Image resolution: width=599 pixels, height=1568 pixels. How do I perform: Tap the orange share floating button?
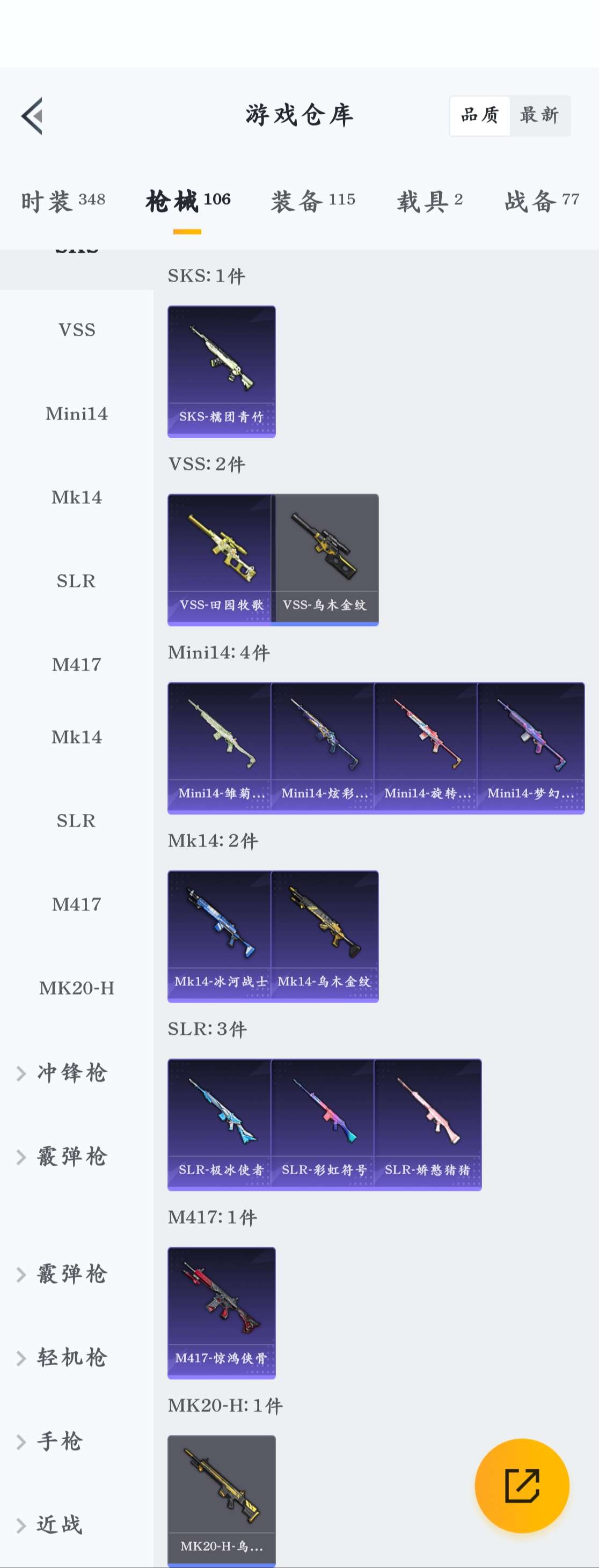coord(522,1486)
